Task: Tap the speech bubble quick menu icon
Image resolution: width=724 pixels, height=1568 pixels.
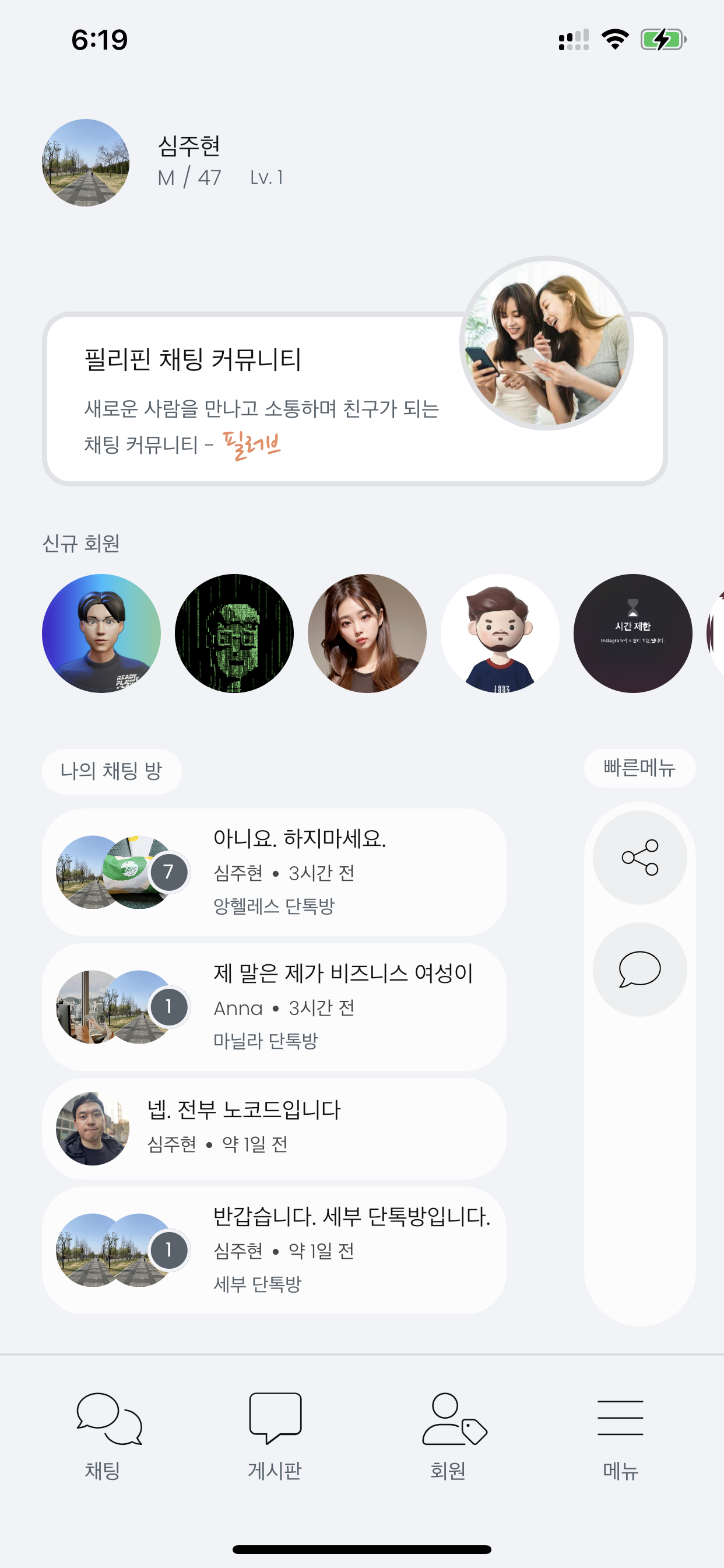Action: (639, 969)
